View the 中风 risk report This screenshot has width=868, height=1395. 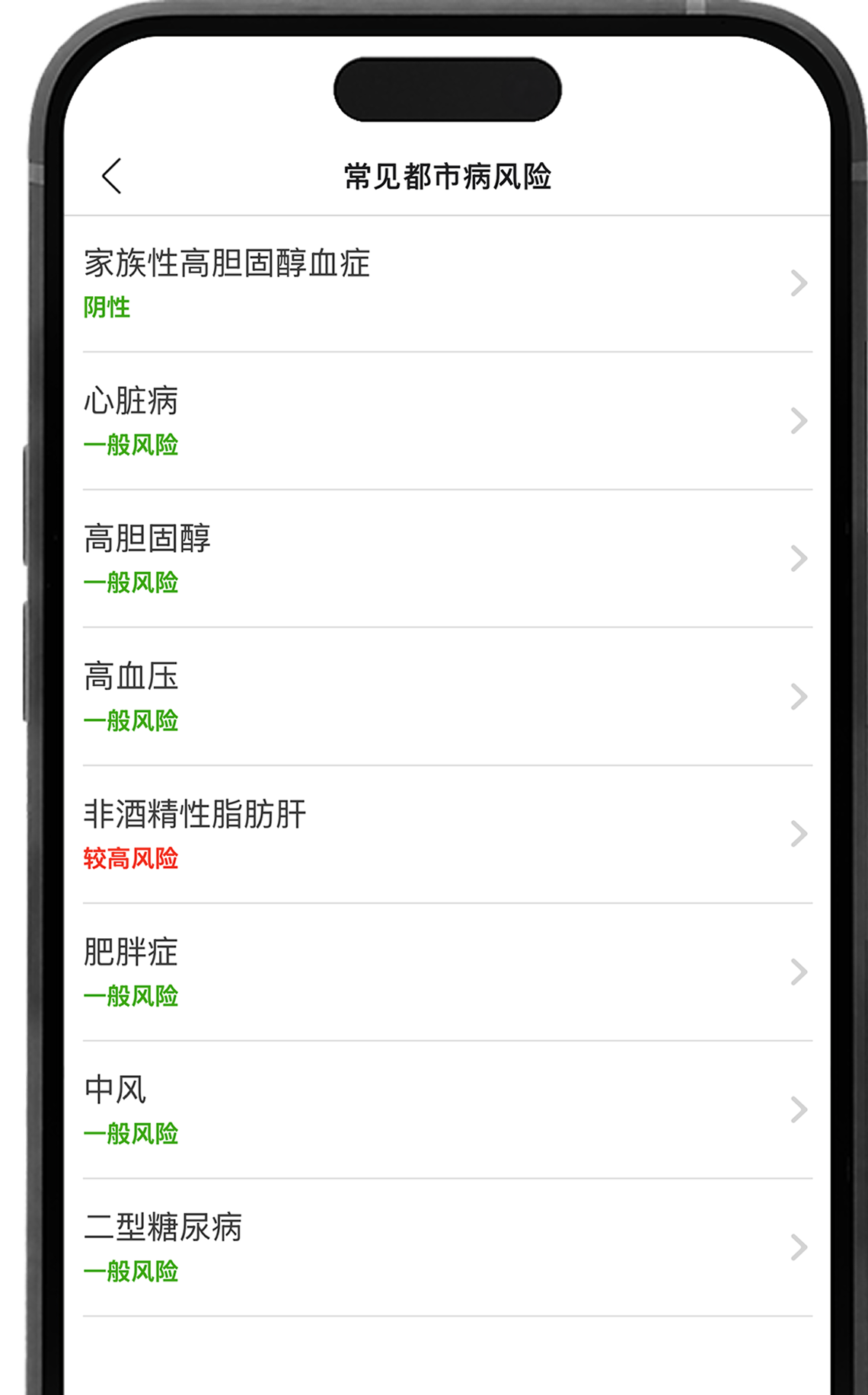point(447,1110)
